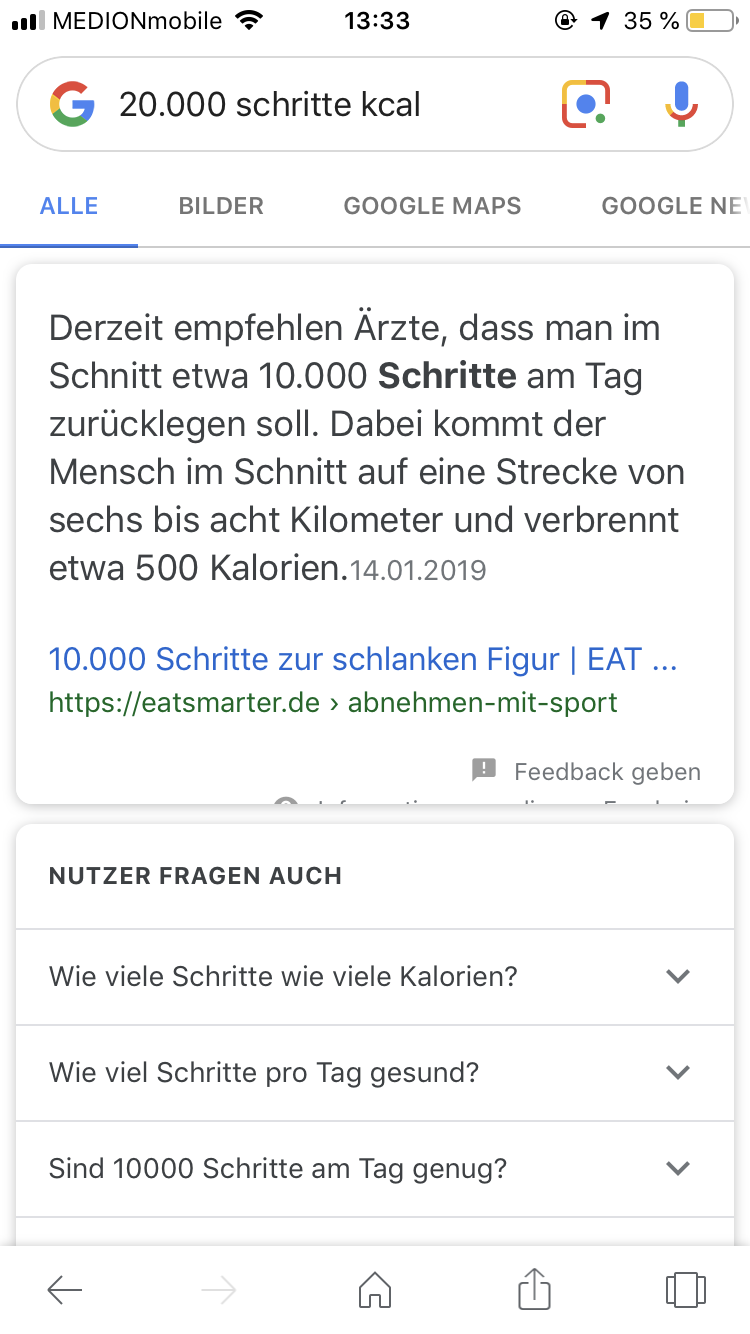The image size is (750, 1334).
Task: Expand "Sind 10000 Schritte am Tag genug?"
Action: (375, 1168)
